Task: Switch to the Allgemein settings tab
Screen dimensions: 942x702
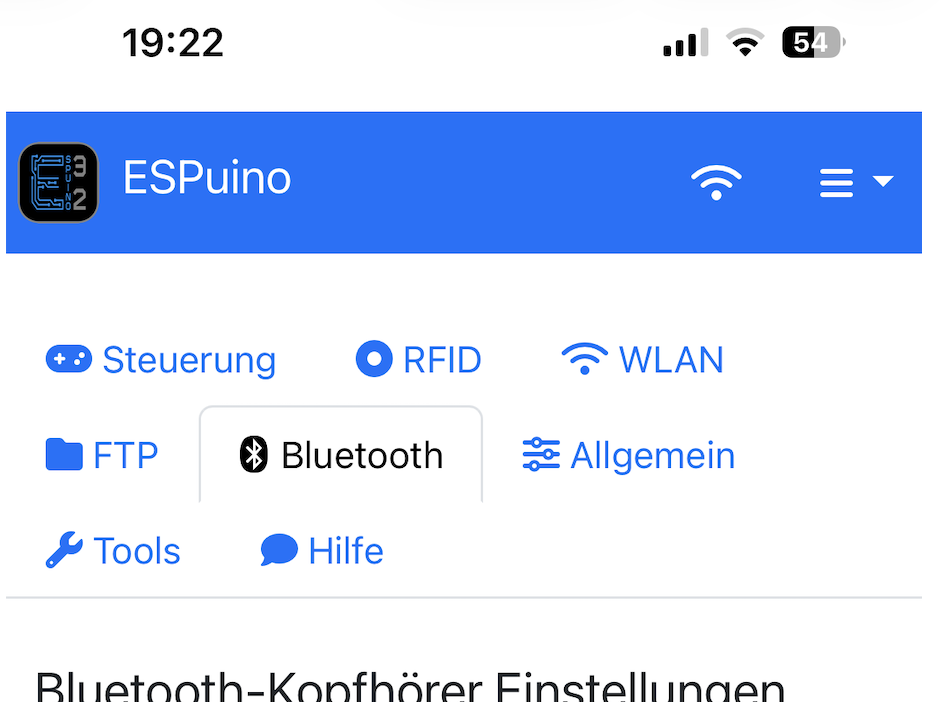Action: point(629,456)
